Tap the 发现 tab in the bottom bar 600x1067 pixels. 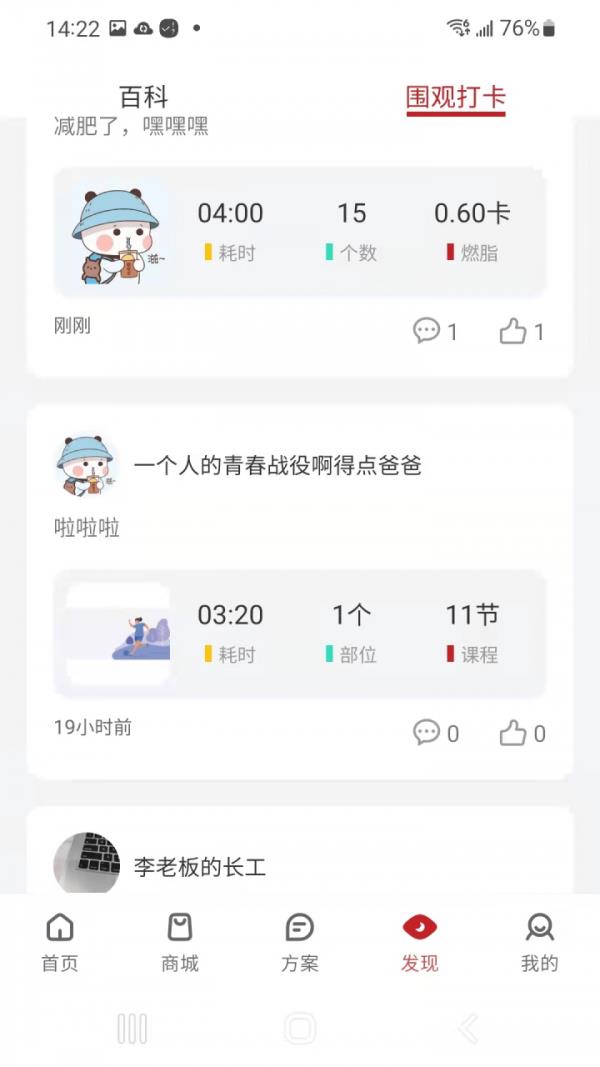pos(420,942)
